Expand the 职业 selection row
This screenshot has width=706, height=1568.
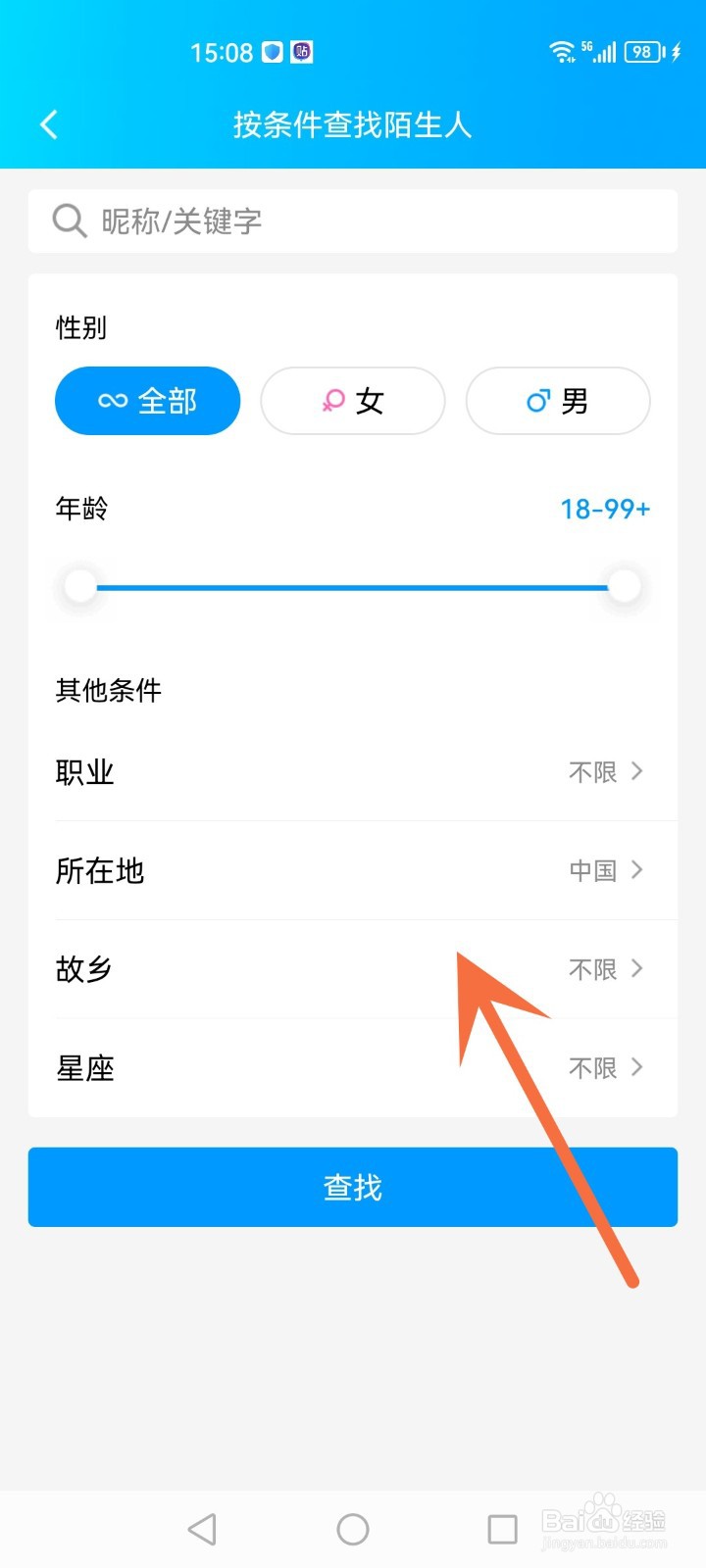(x=353, y=772)
